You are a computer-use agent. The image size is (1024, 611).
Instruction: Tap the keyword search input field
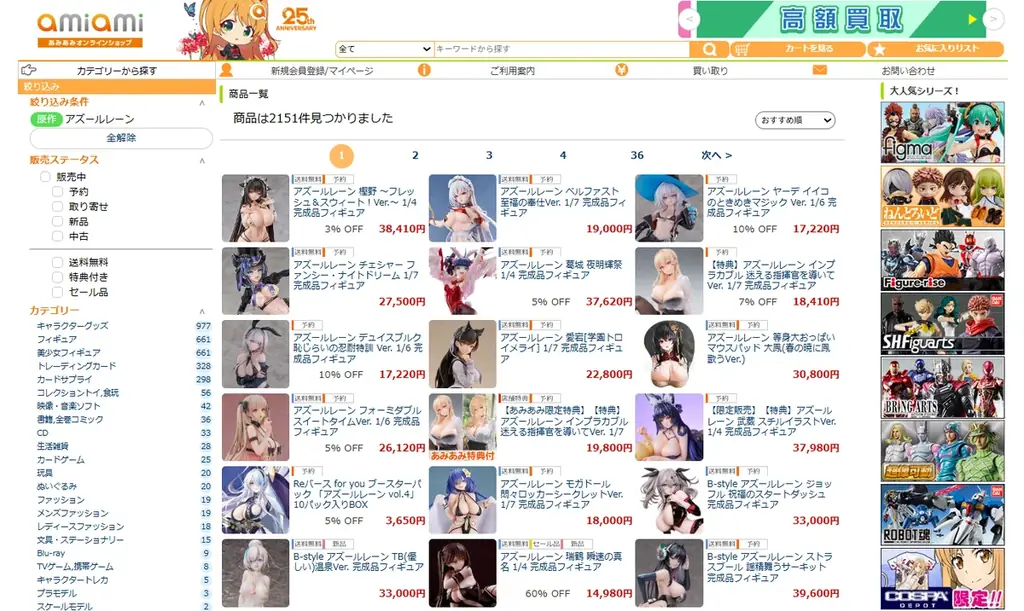coord(560,49)
